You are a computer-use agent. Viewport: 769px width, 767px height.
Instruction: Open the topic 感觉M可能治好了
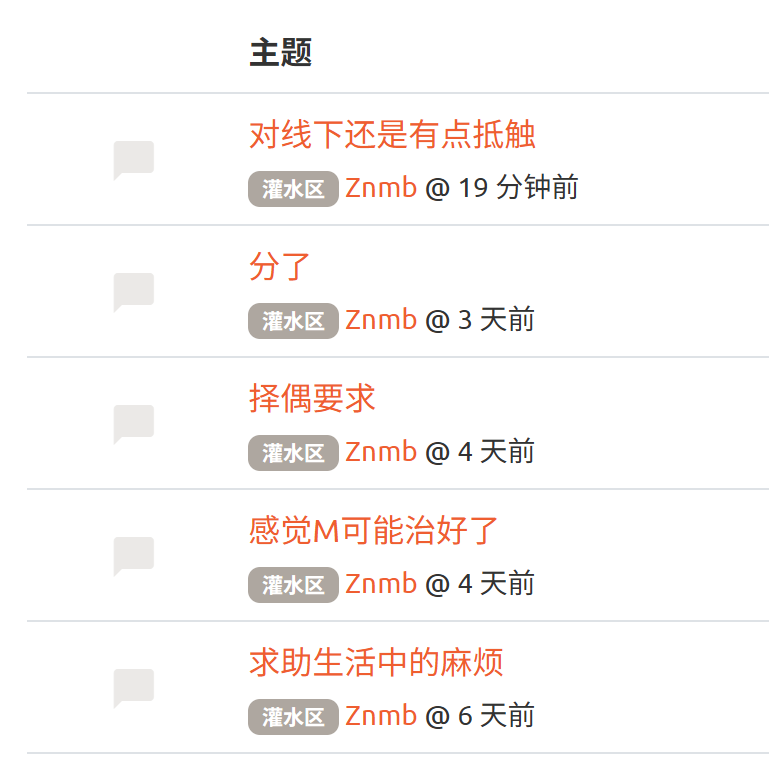[373, 531]
